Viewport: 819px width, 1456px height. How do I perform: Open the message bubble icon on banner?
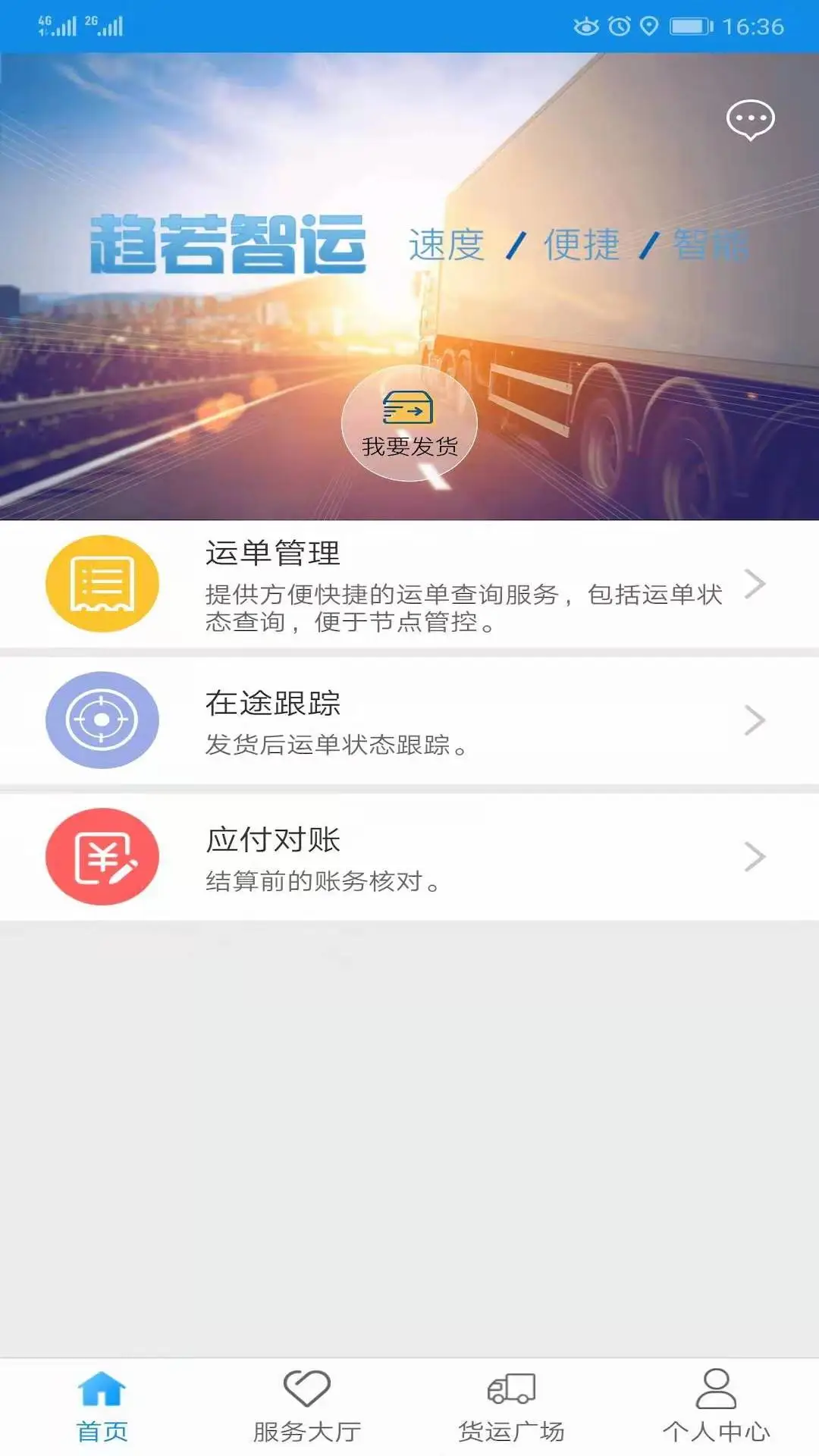point(752,119)
